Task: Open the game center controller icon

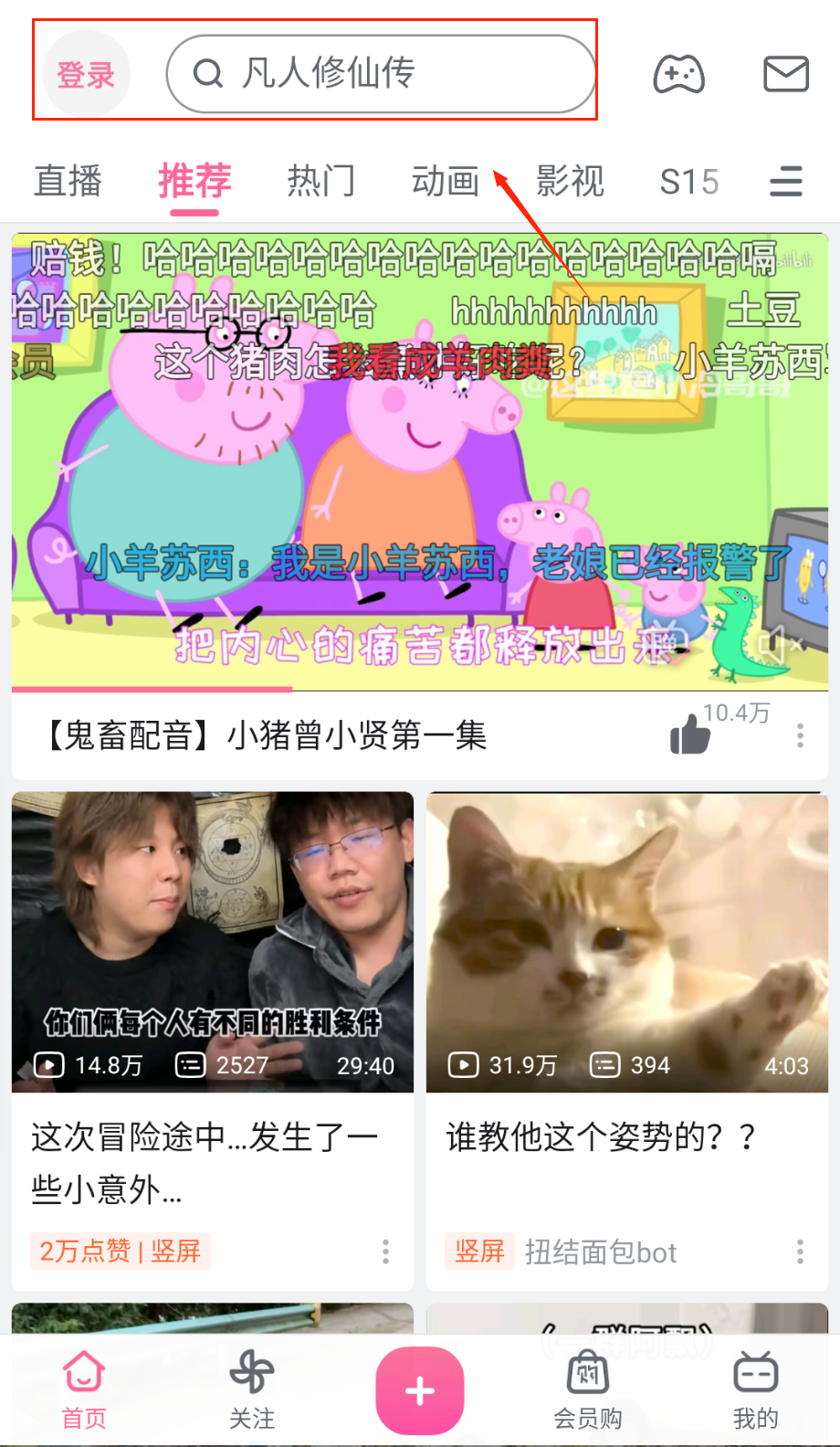Action: point(678,74)
